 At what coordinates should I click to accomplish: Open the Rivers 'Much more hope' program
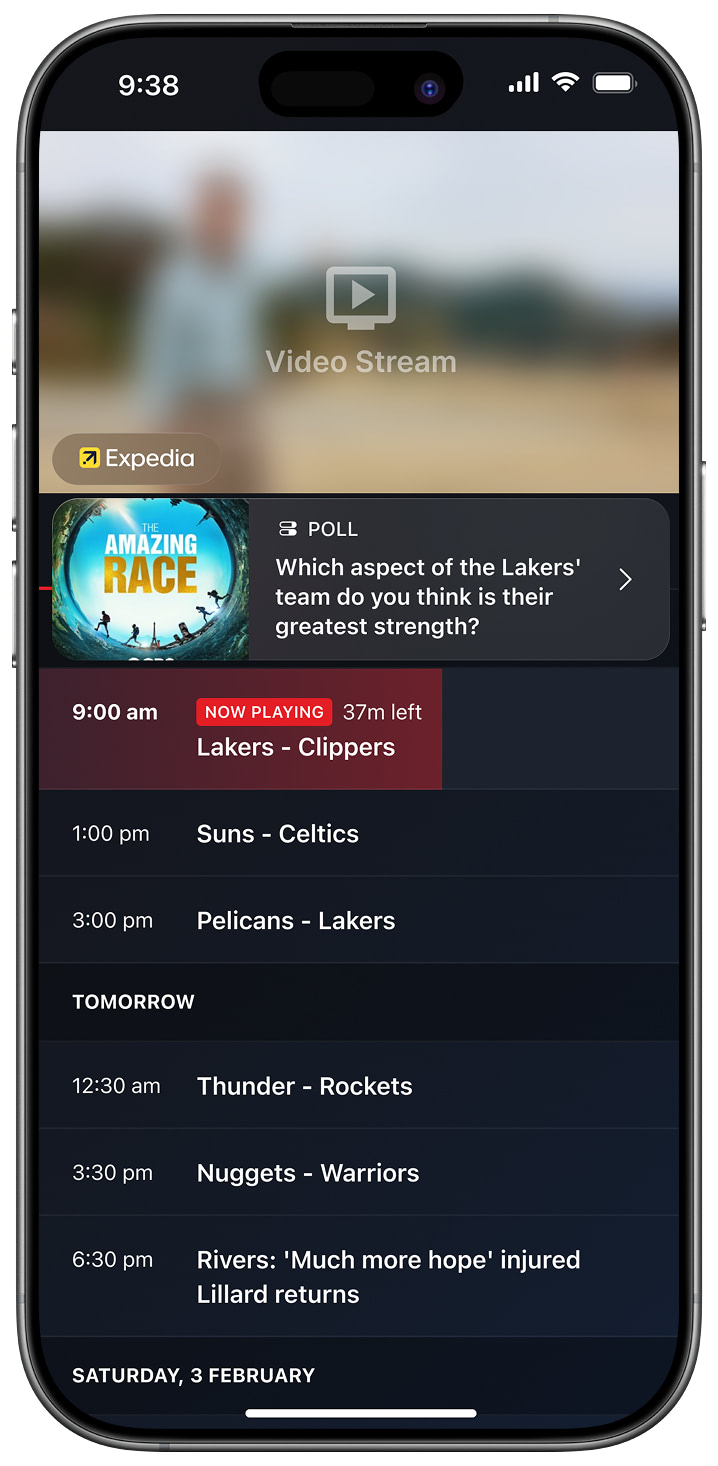[x=360, y=1277]
